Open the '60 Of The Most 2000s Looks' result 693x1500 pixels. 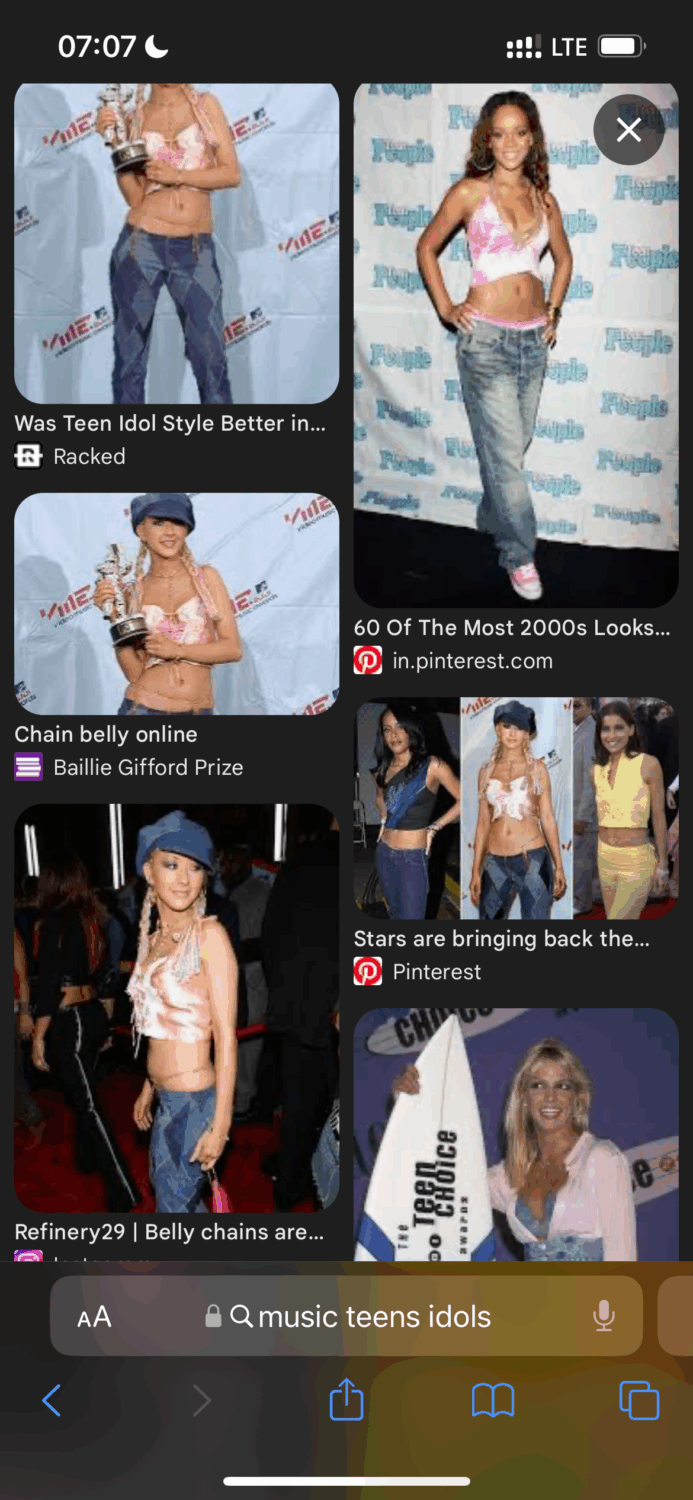(x=516, y=345)
